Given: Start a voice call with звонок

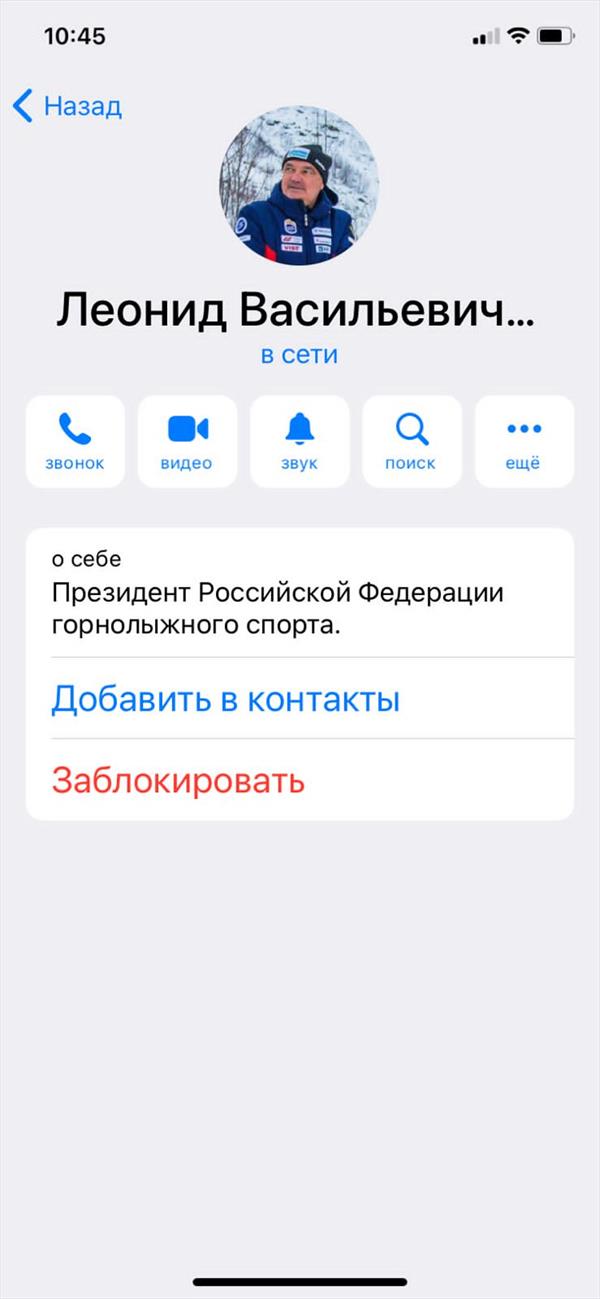Looking at the screenshot, I should coord(75,442).
